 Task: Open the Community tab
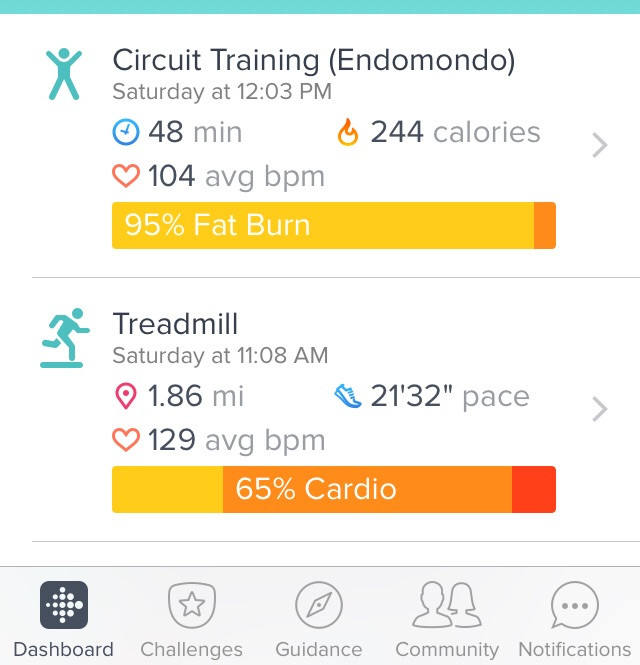pyautogui.click(x=447, y=618)
